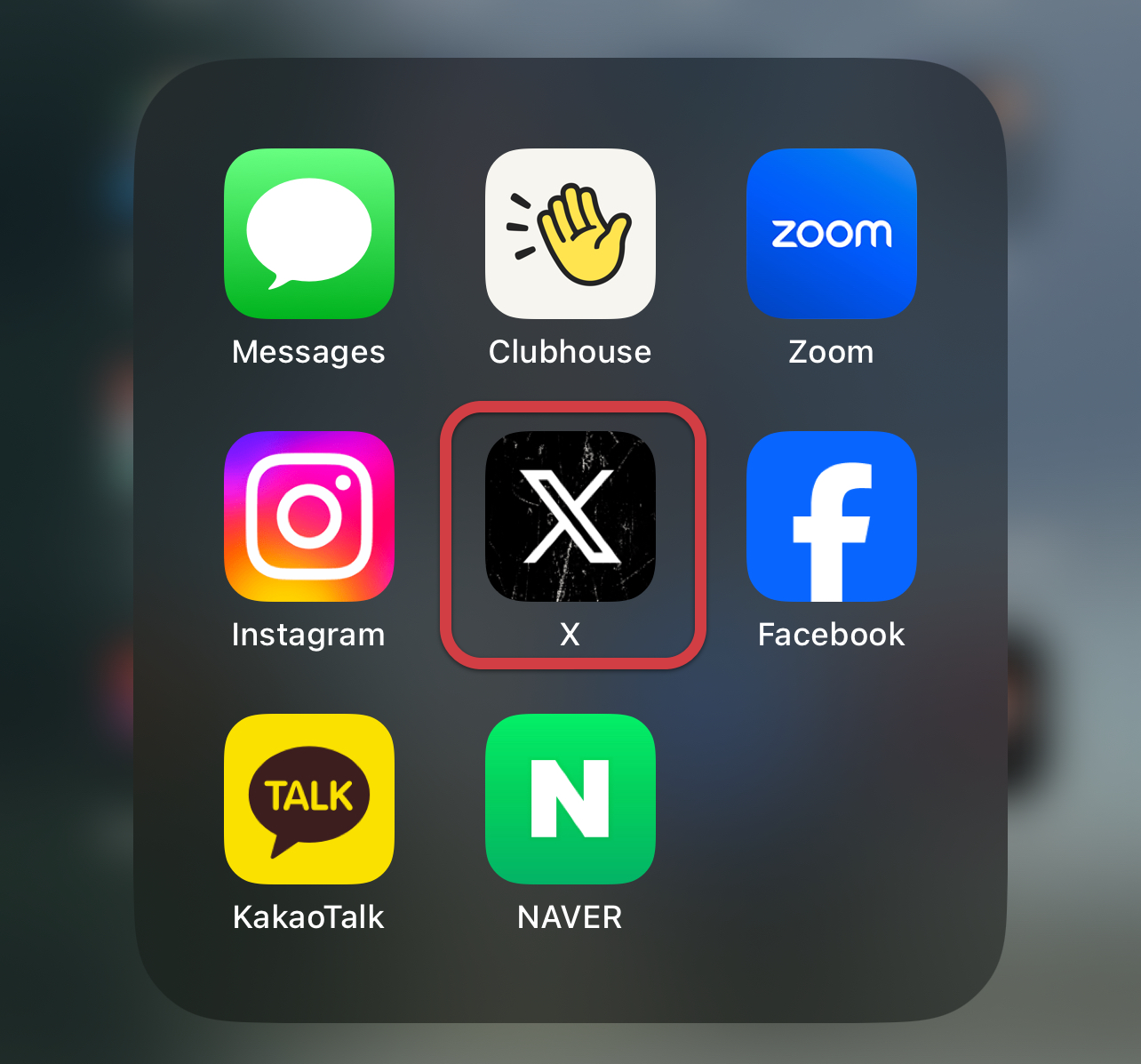Open KakaoTalk
Viewport: 1141px width, 1064px height.
point(308,799)
